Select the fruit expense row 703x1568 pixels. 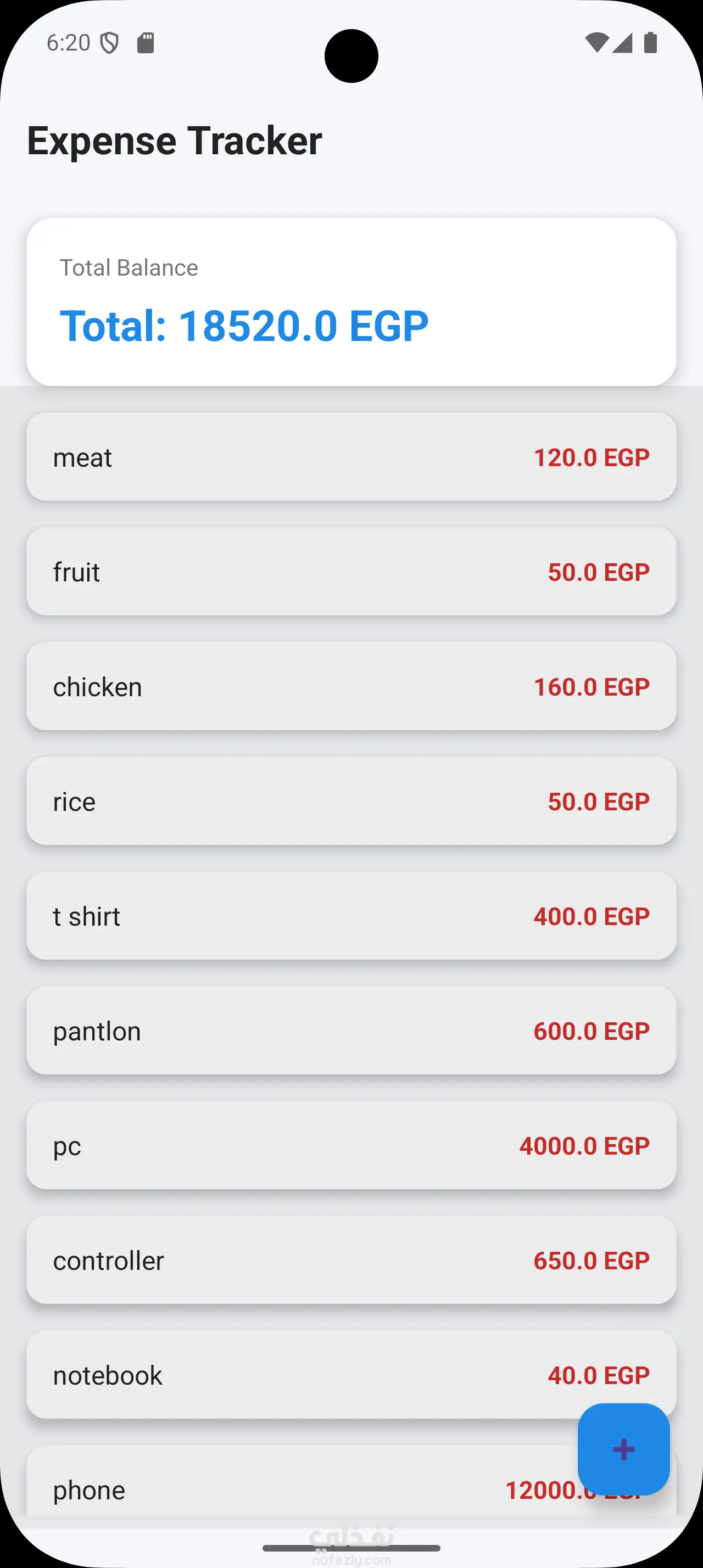point(351,572)
